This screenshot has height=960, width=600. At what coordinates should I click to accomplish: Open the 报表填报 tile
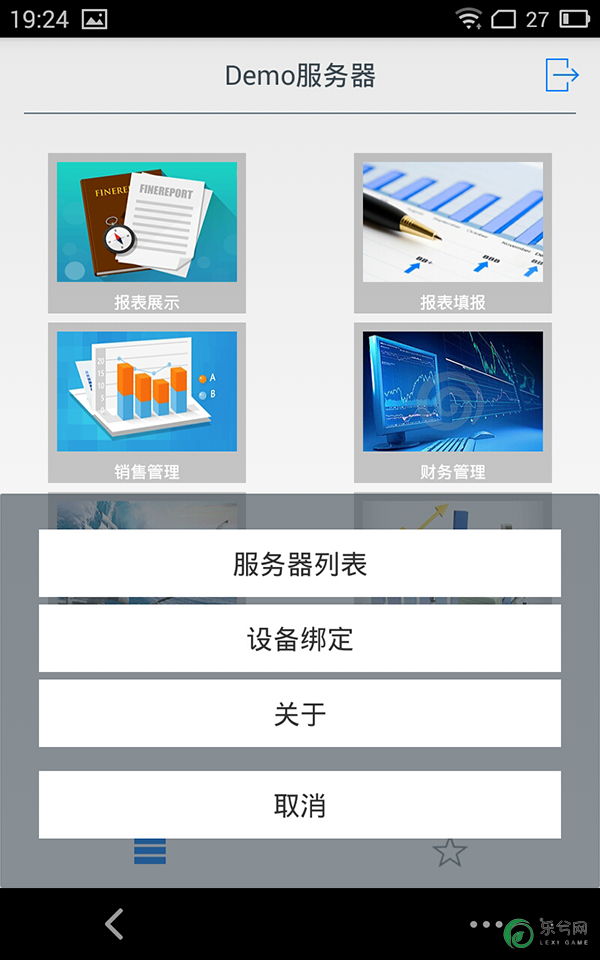[x=452, y=232]
